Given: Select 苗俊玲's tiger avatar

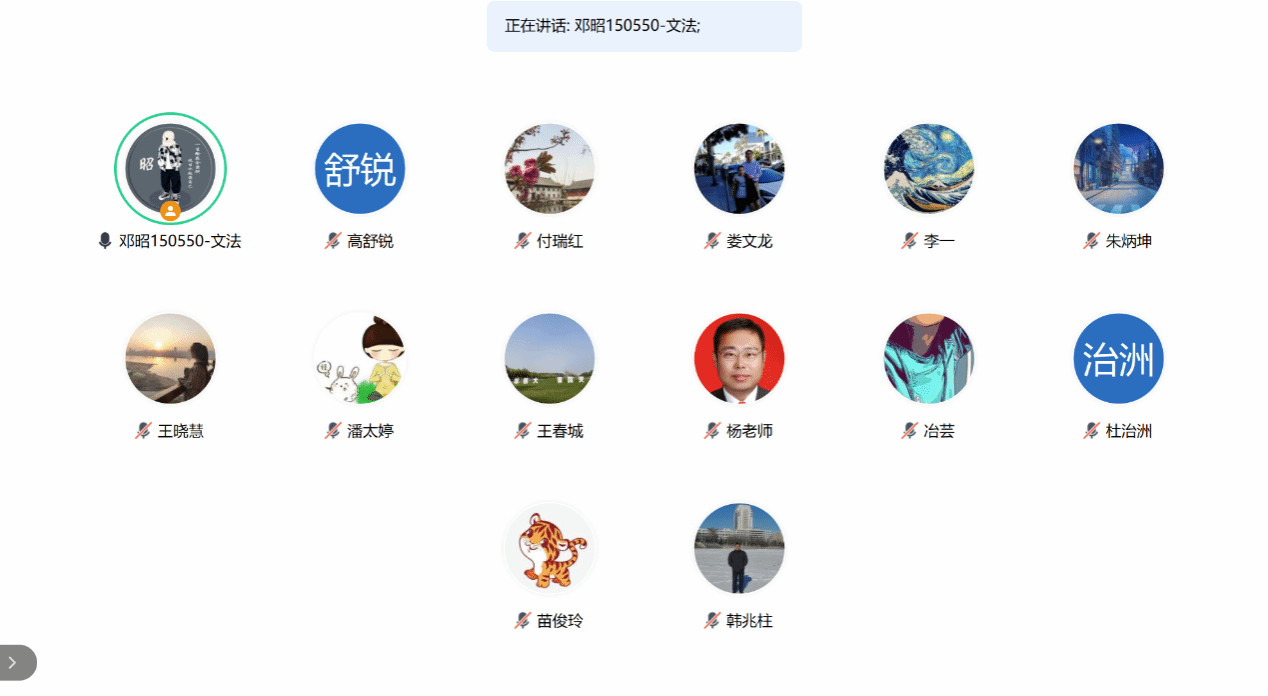Looking at the screenshot, I should pyautogui.click(x=550, y=548).
